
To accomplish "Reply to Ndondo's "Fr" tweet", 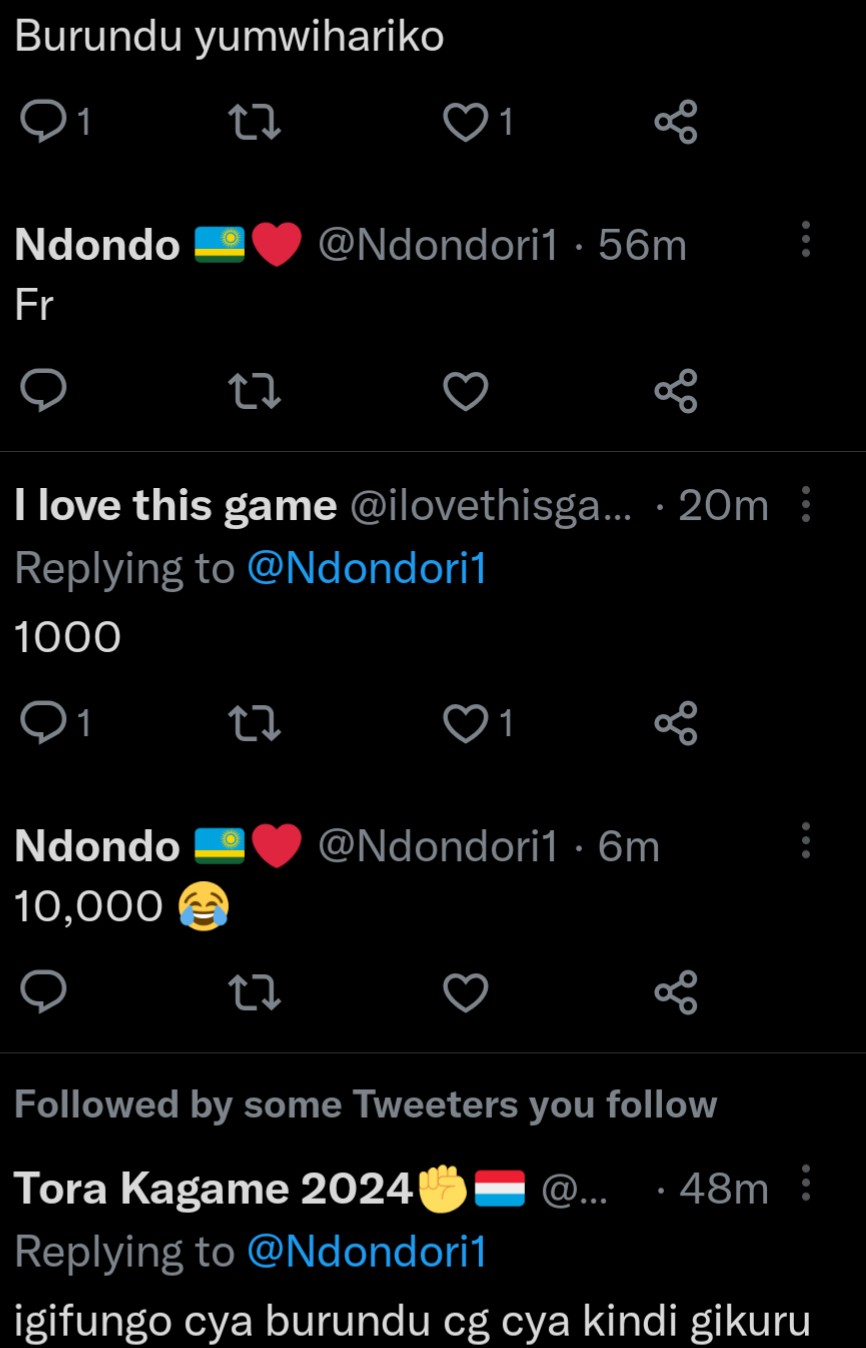I will 43,391.
